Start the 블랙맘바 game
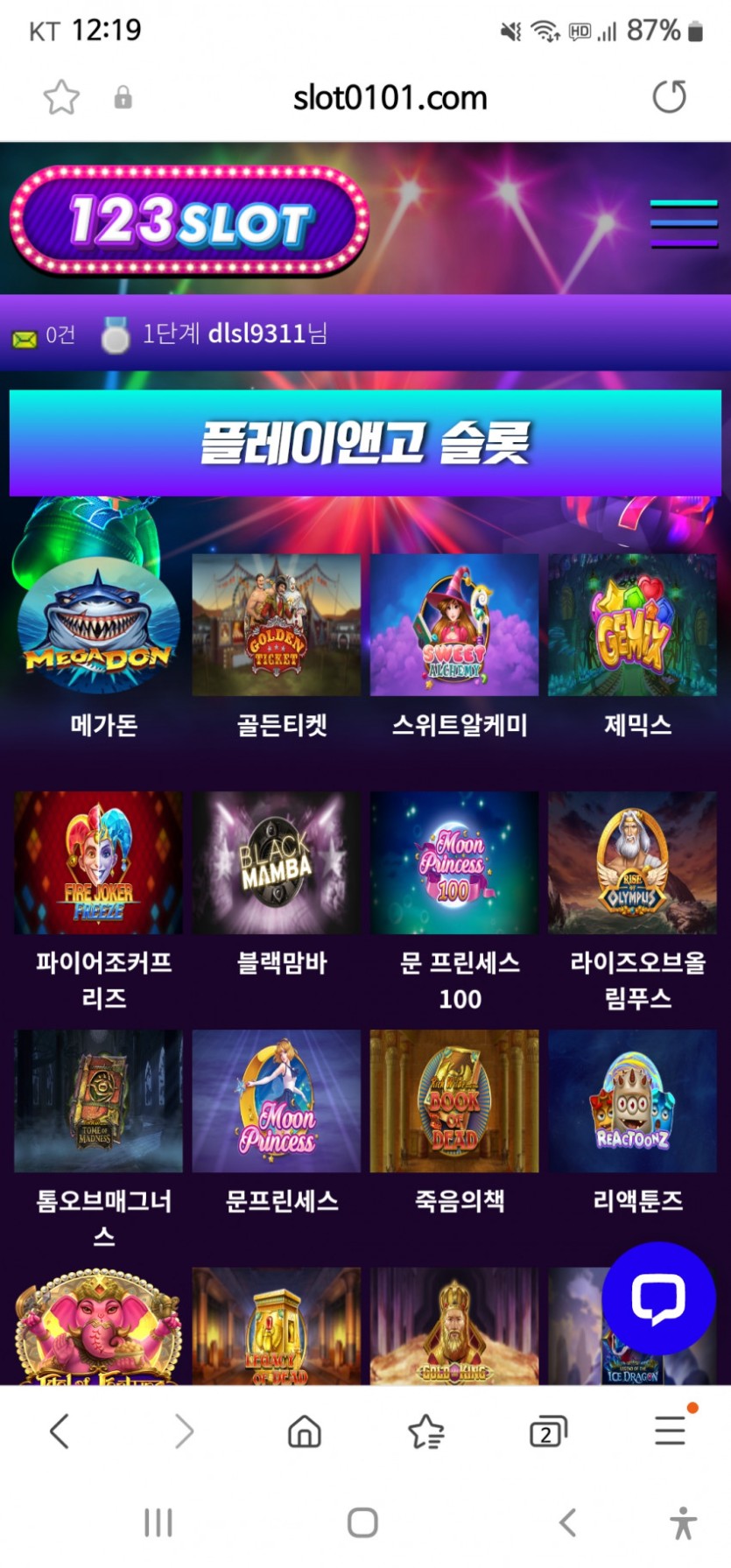 pyautogui.click(x=276, y=863)
